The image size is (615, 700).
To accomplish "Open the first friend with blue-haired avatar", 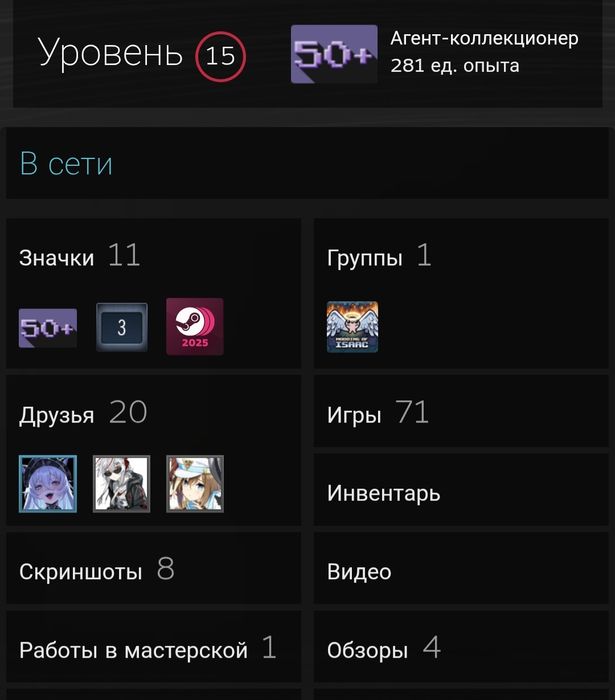I will (48, 484).
